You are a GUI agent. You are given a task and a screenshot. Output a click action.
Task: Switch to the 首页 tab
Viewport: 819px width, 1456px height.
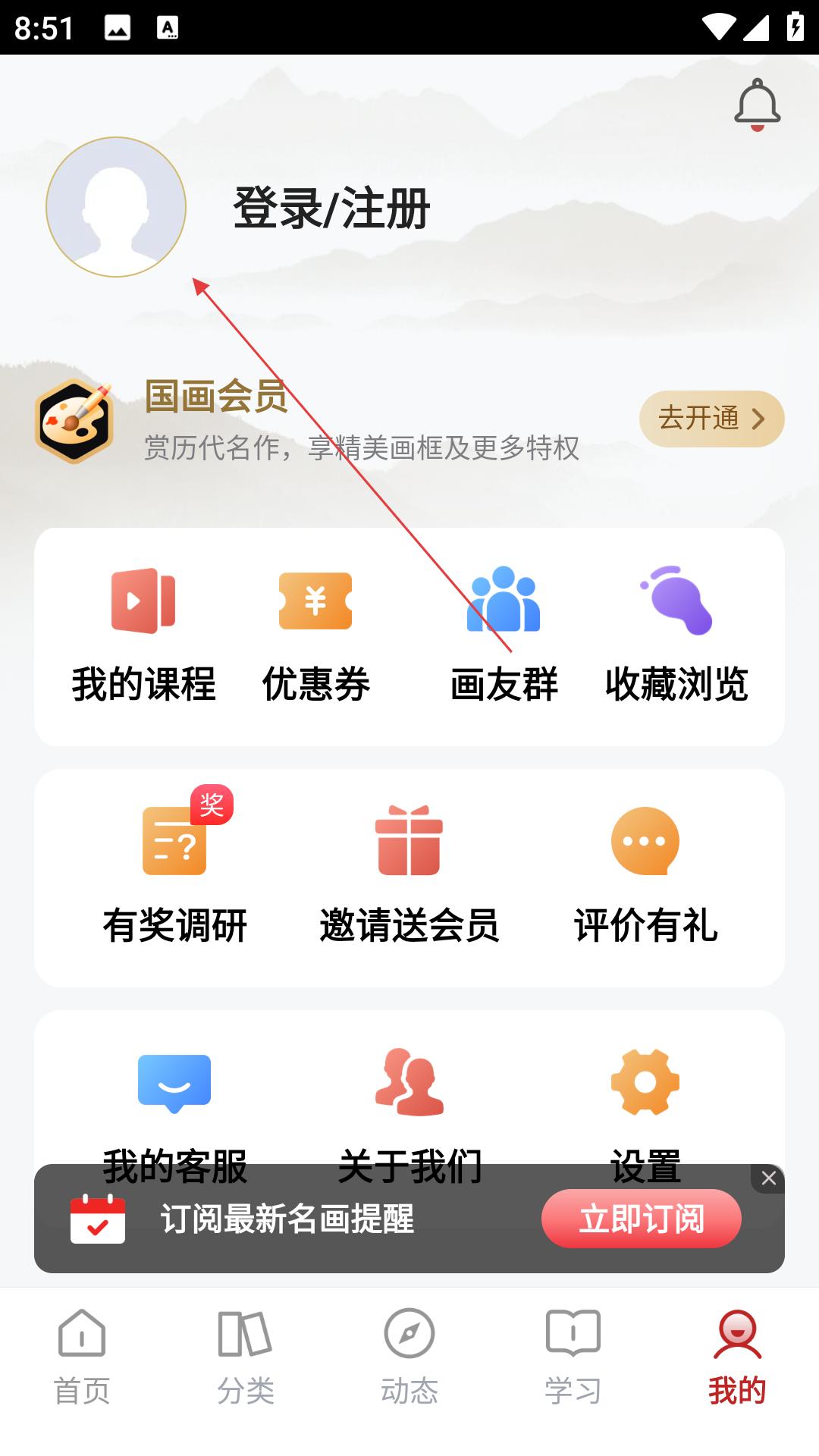pyautogui.click(x=82, y=1357)
